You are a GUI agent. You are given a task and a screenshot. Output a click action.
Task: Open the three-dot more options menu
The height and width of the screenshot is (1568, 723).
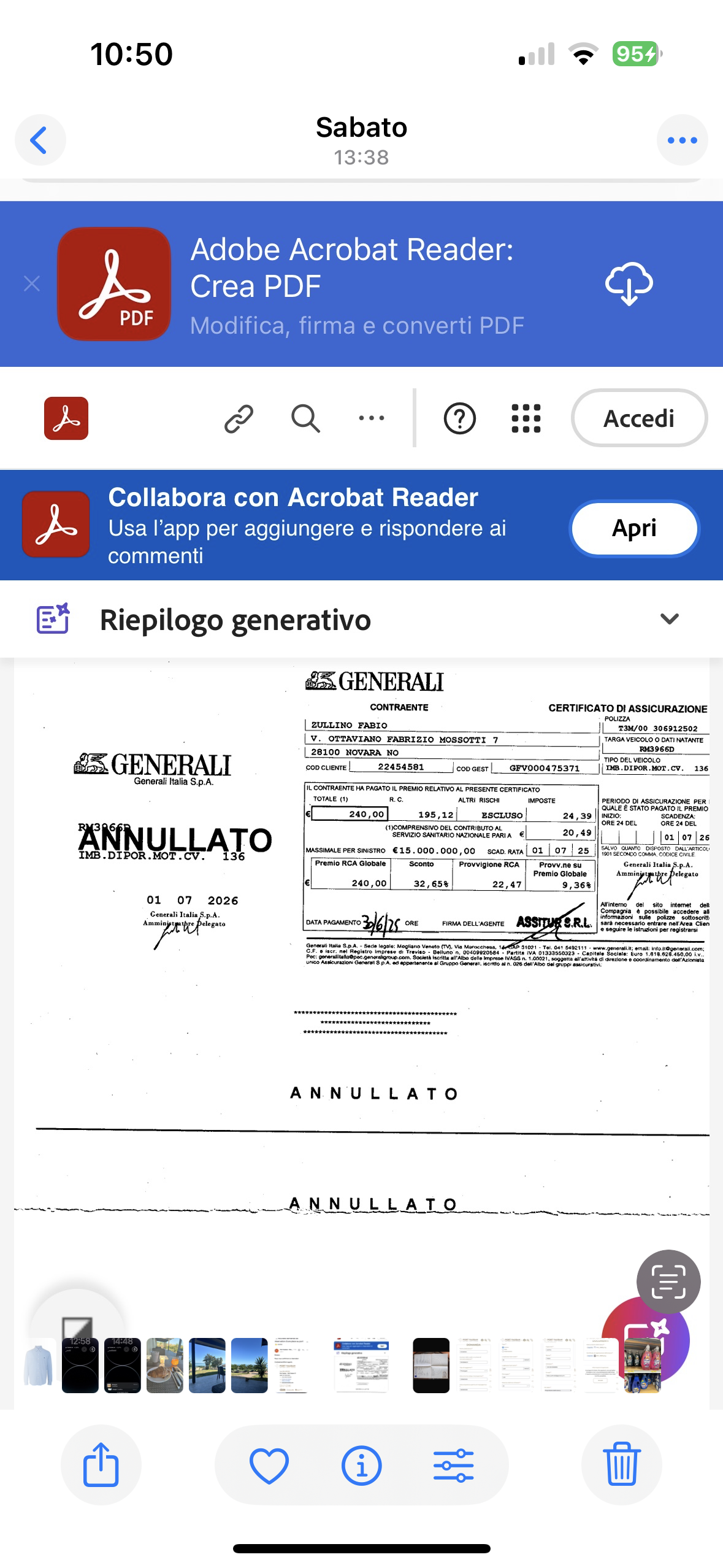pos(682,140)
